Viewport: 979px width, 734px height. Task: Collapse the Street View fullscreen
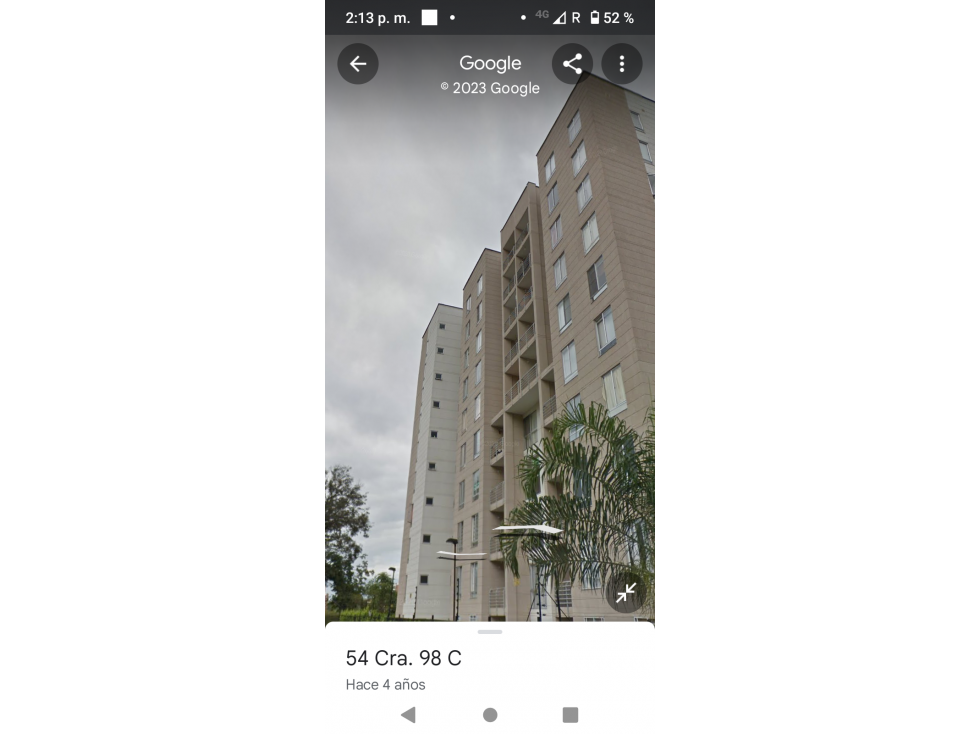(x=626, y=593)
